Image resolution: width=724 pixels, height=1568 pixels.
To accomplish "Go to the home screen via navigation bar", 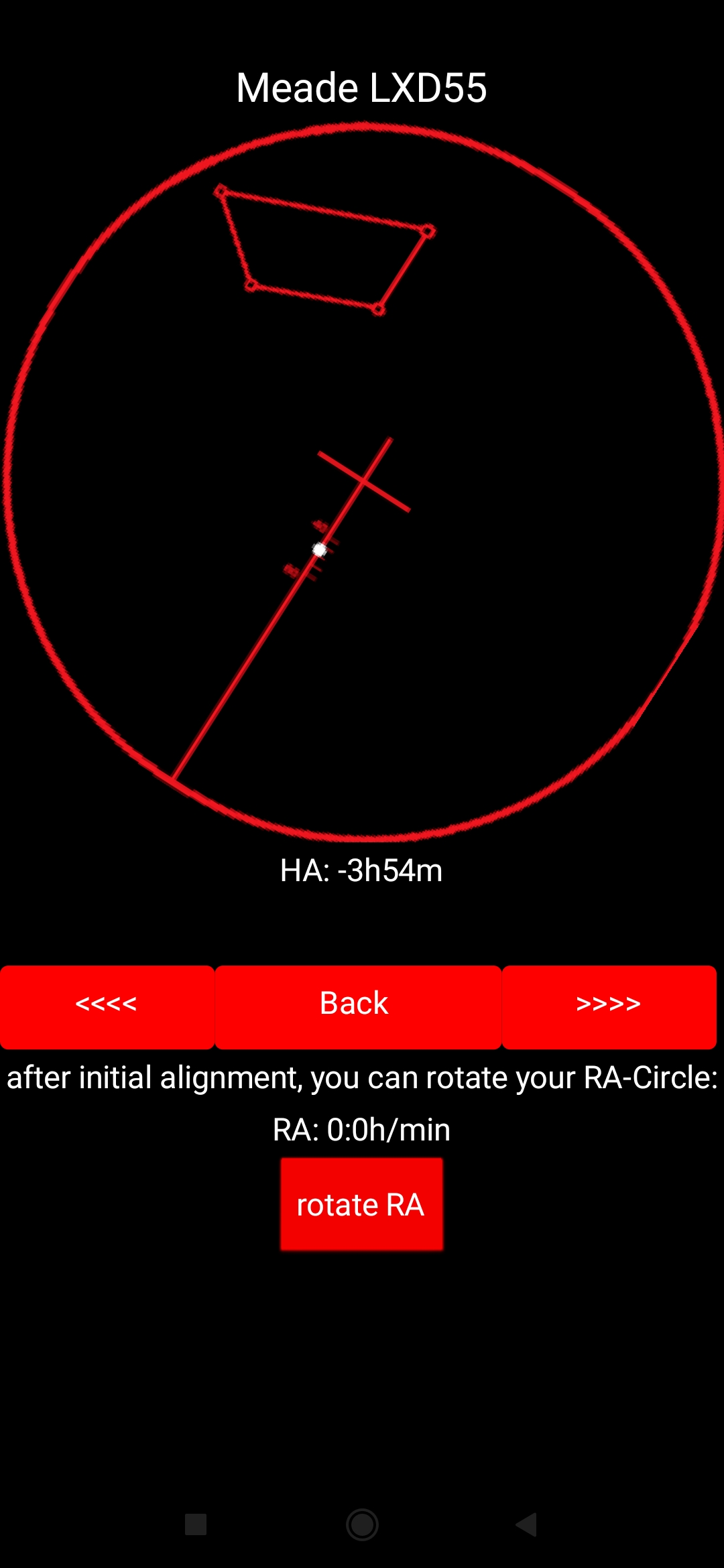I will point(362,1524).
